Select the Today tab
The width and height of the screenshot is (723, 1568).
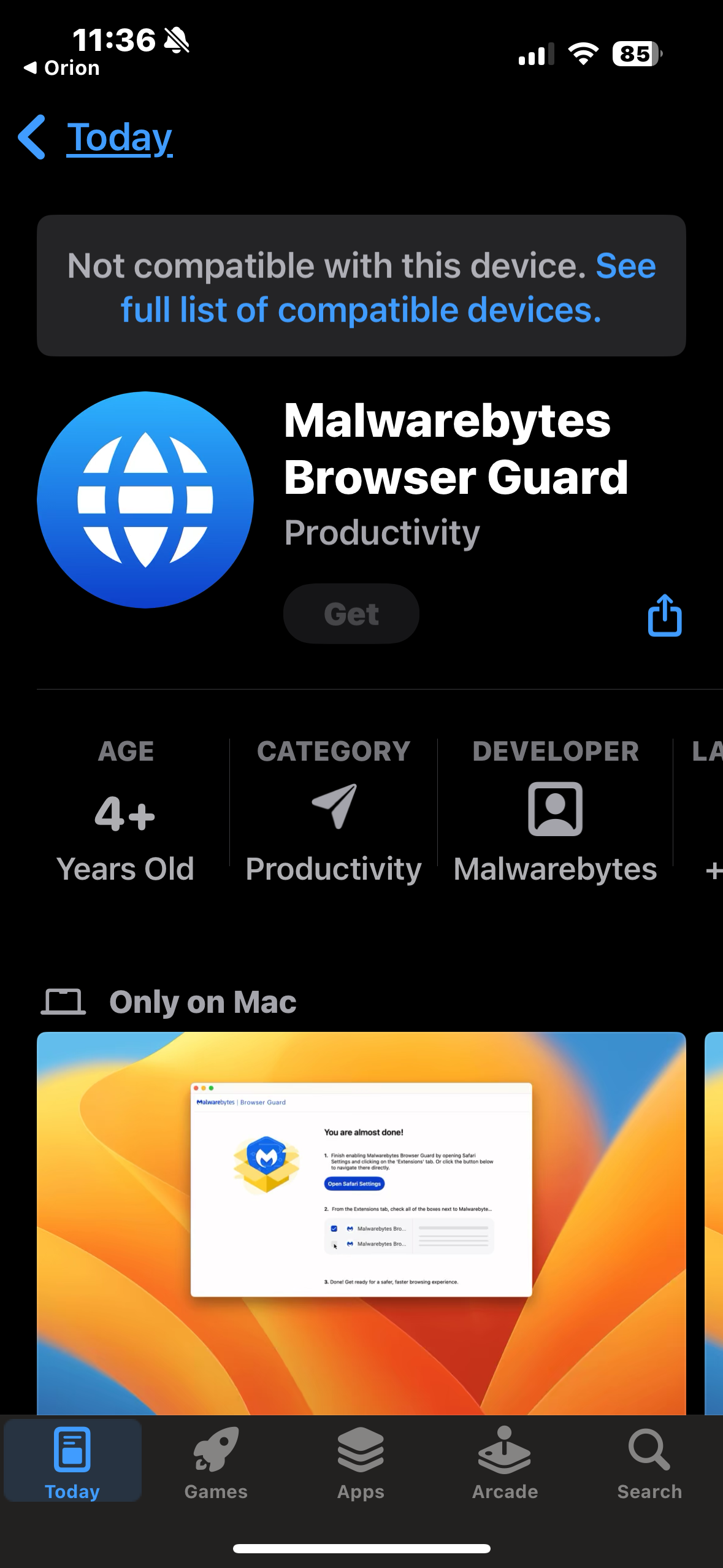coord(72,1463)
